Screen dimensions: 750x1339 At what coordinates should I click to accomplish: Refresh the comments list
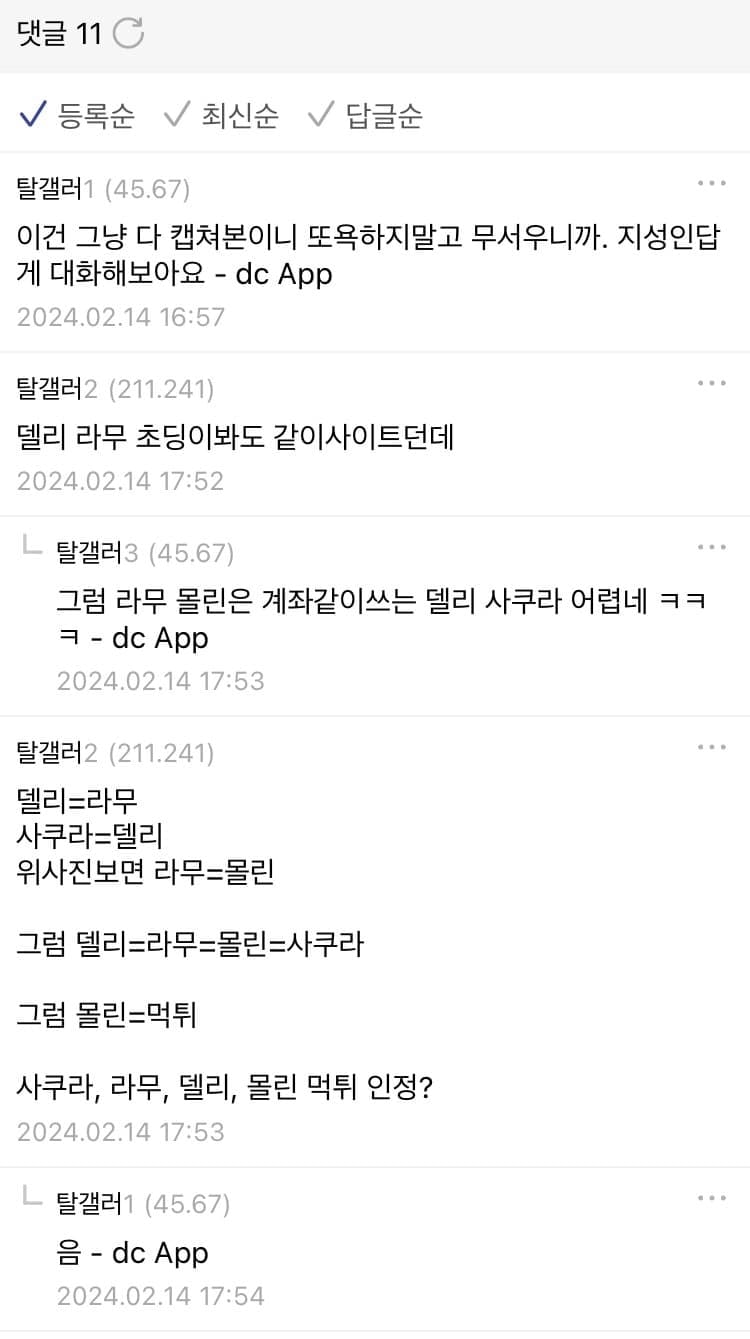pos(129,34)
